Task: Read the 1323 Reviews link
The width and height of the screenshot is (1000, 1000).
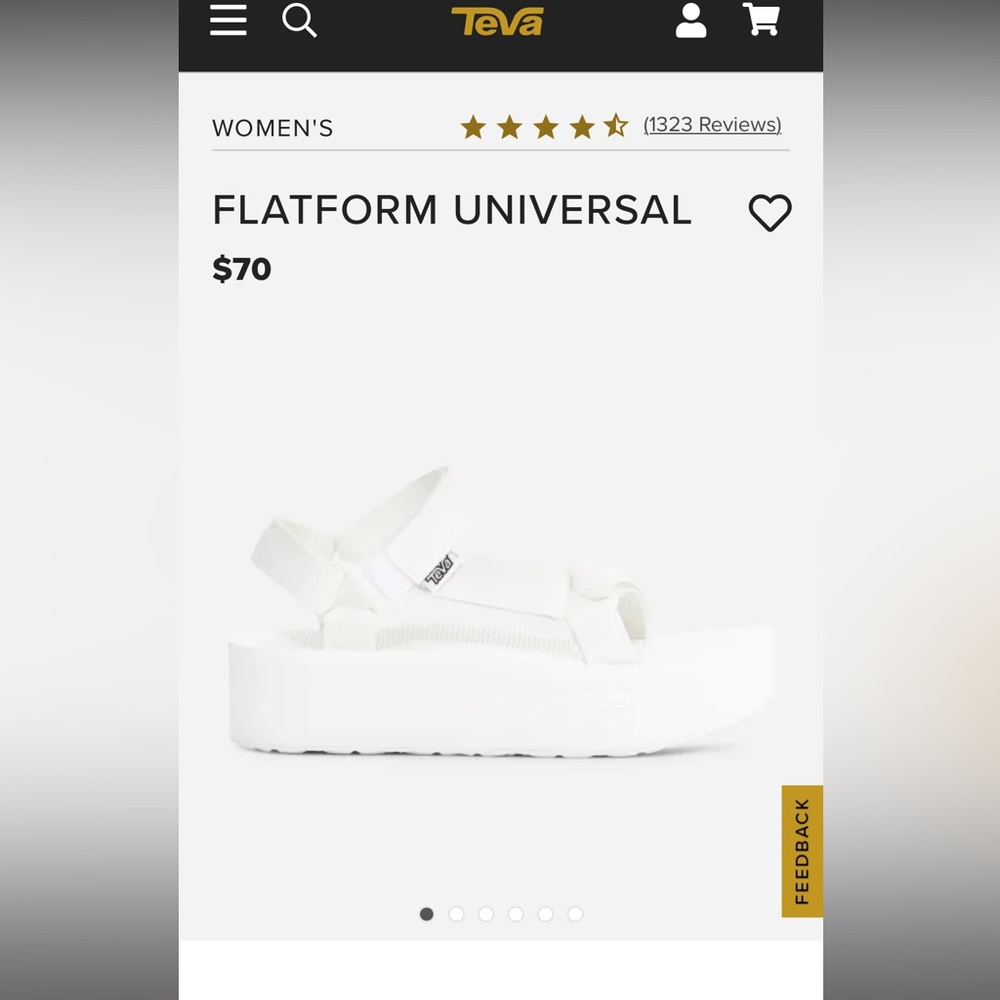Action: (x=712, y=125)
